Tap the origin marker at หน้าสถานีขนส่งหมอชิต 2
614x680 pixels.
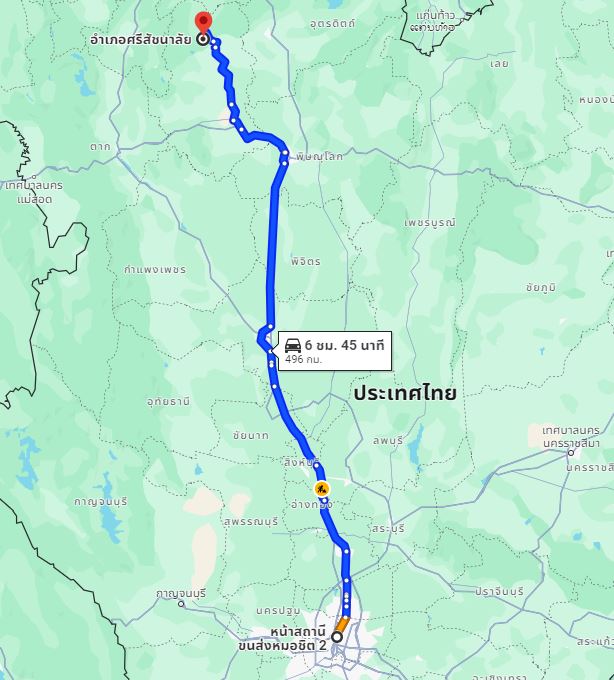pos(337,636)
